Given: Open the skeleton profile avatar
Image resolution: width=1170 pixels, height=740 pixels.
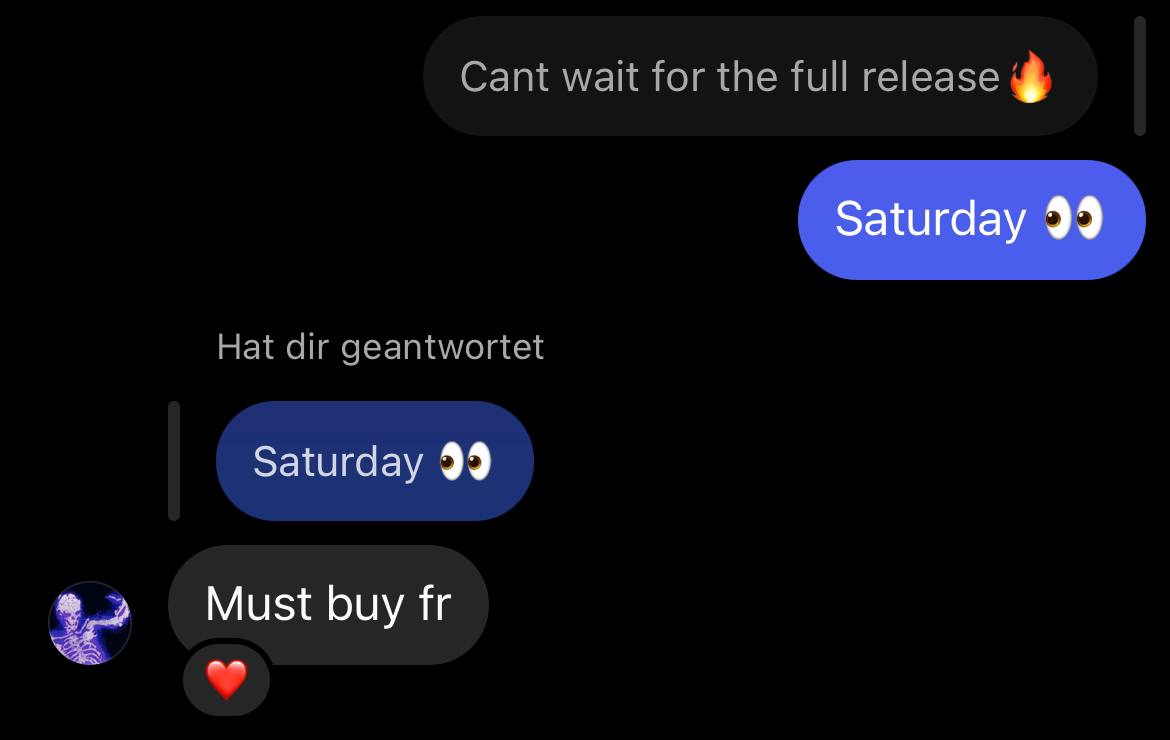Looking at the screenshot, I should [90, 623].
